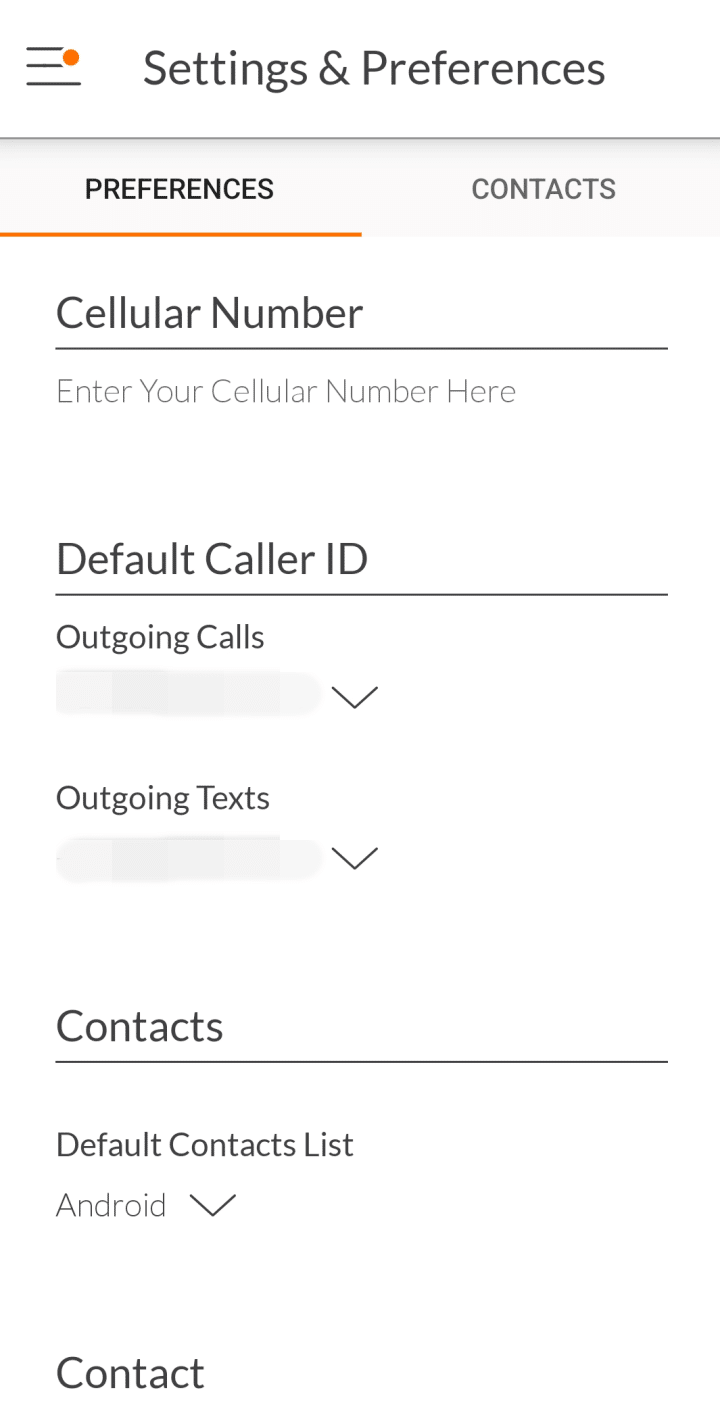Select Android as default contacts list
The image size is (720, 1403).
tap(110, 1205)
